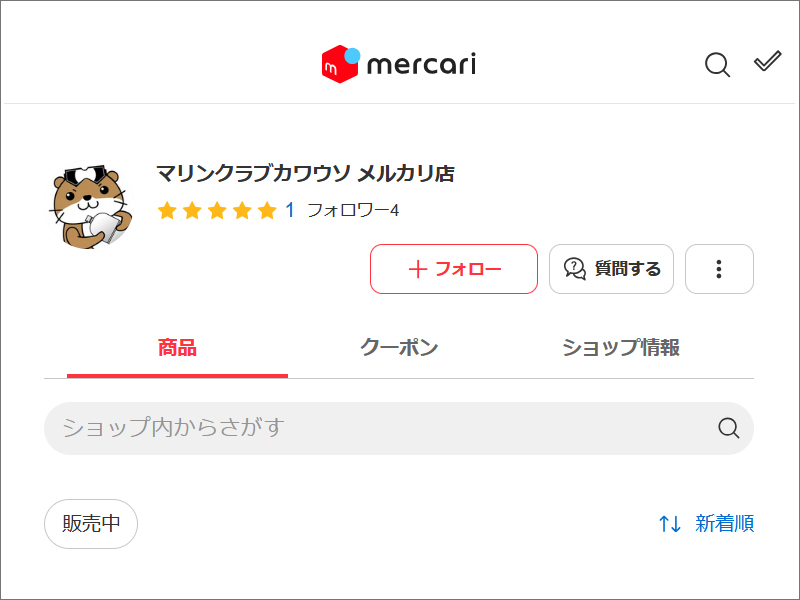
Task: Open the 新着順 sort dropdown
Action: tap(706, 523)
